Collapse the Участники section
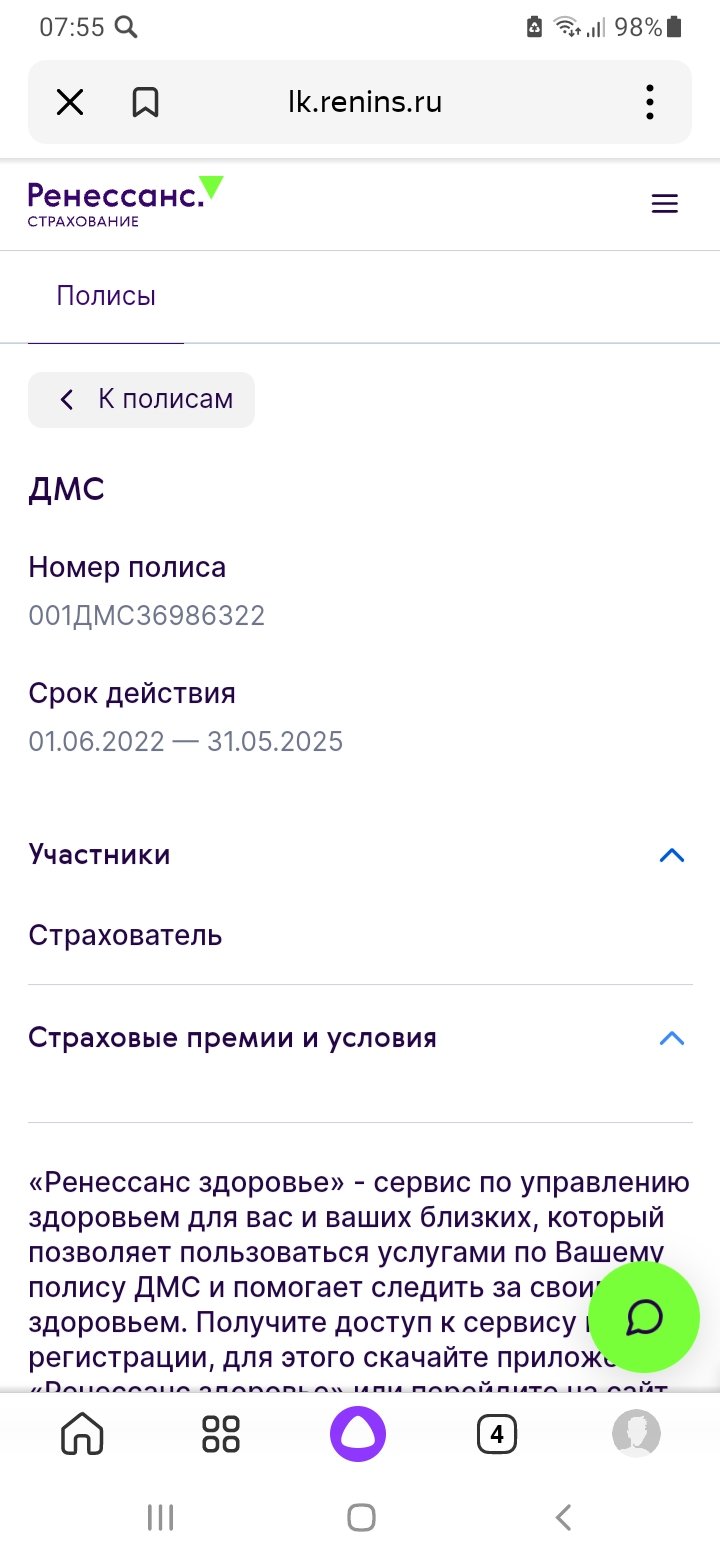The image size is (720, 1560). [672, 855]
